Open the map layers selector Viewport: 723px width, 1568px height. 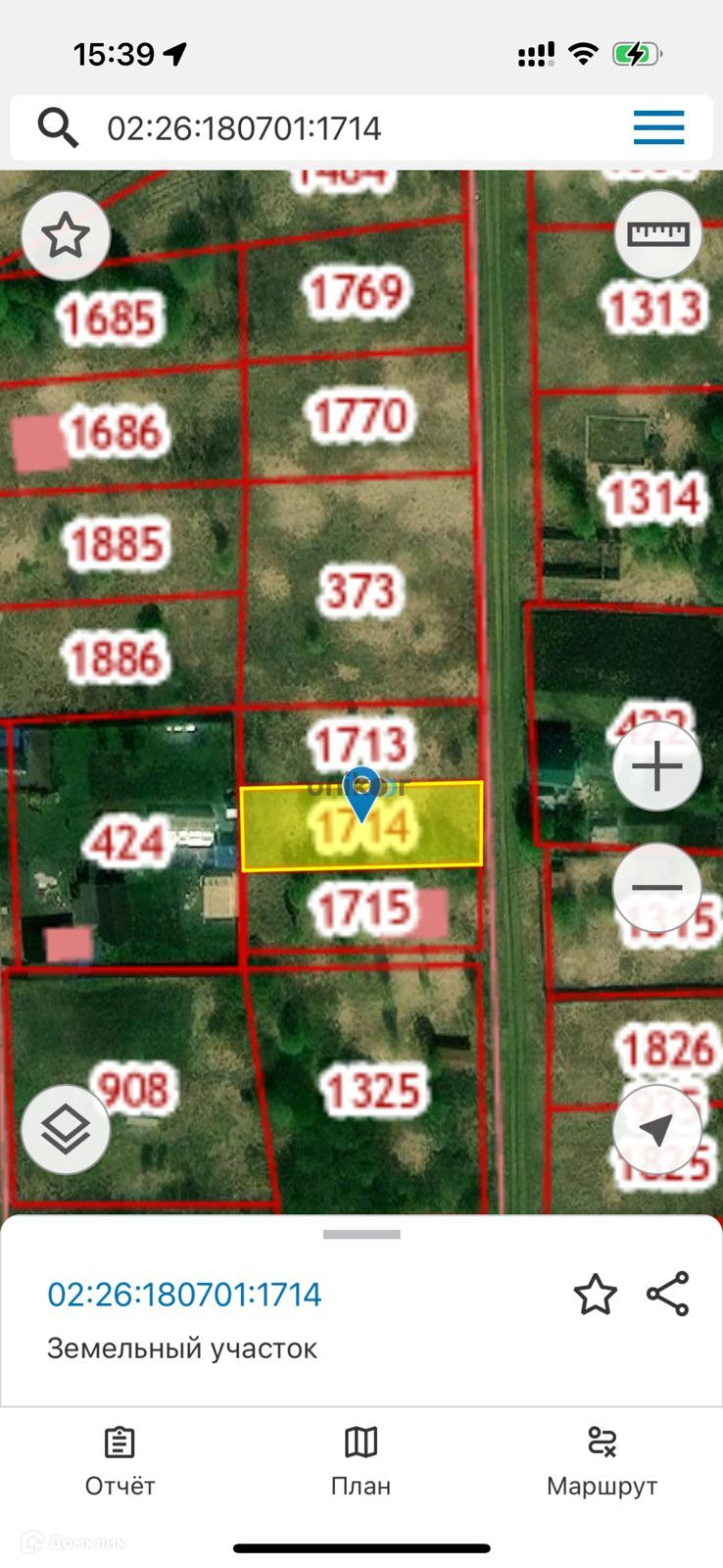(x=66, y=1130)
